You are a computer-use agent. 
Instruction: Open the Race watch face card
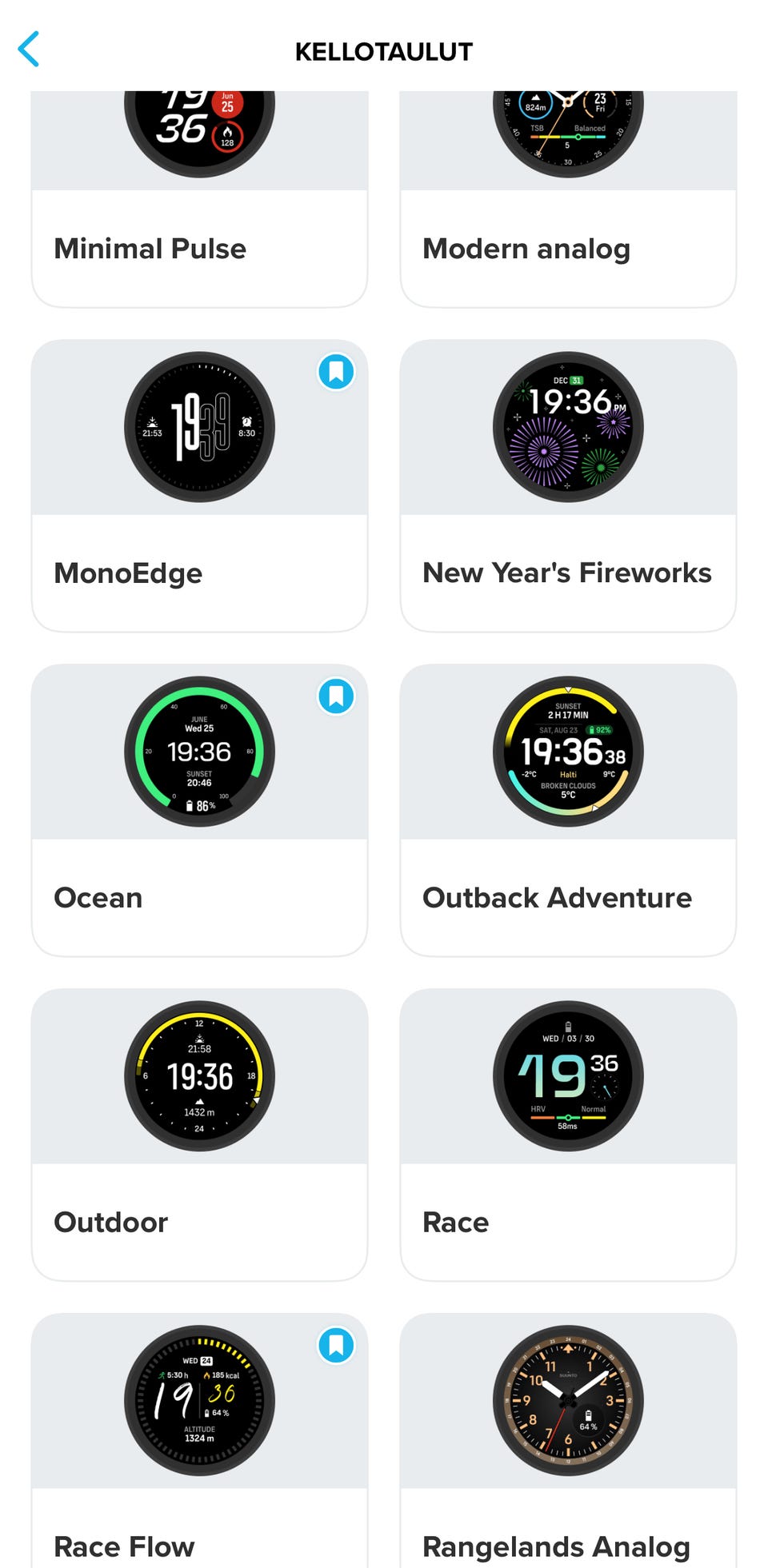click(x=567, y=1134)
